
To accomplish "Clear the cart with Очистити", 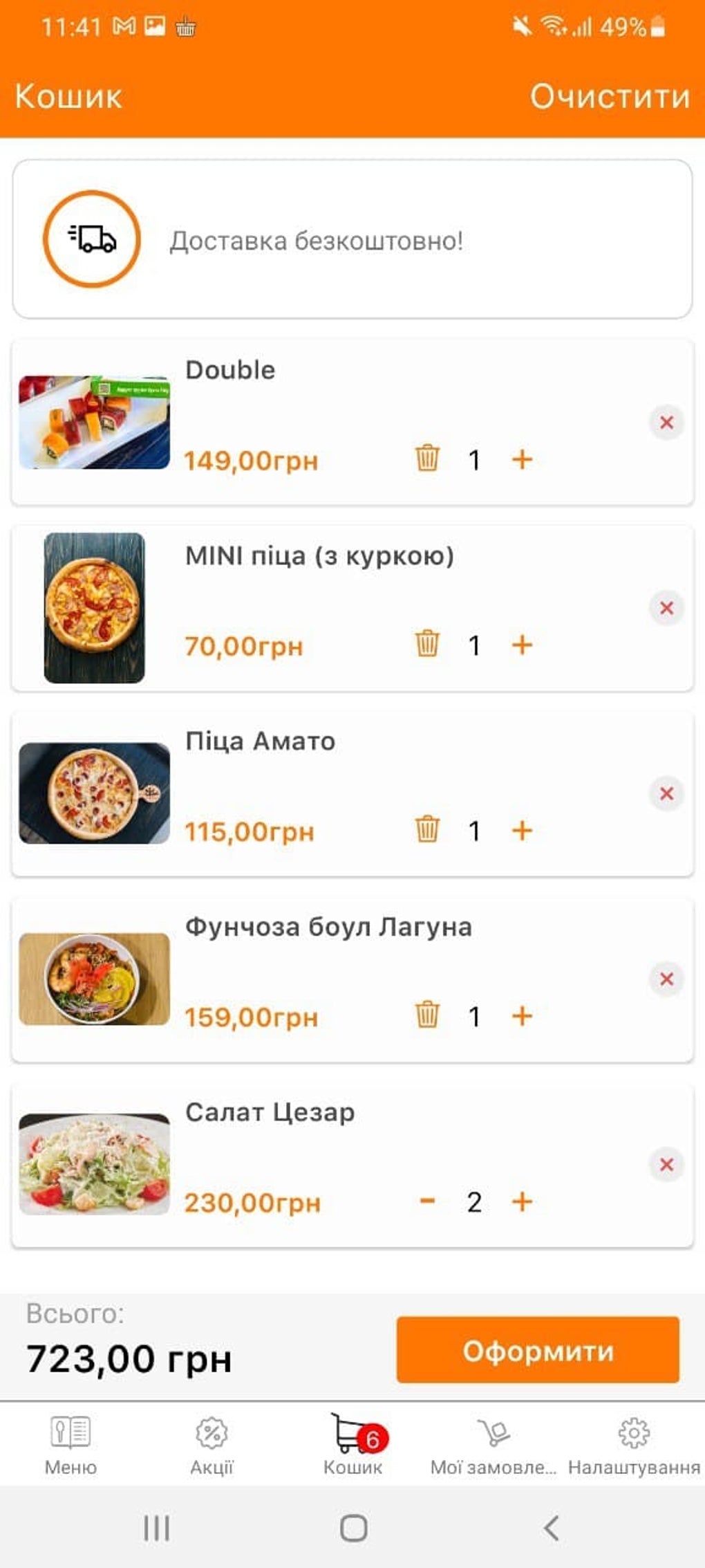I will click(610, 96).
